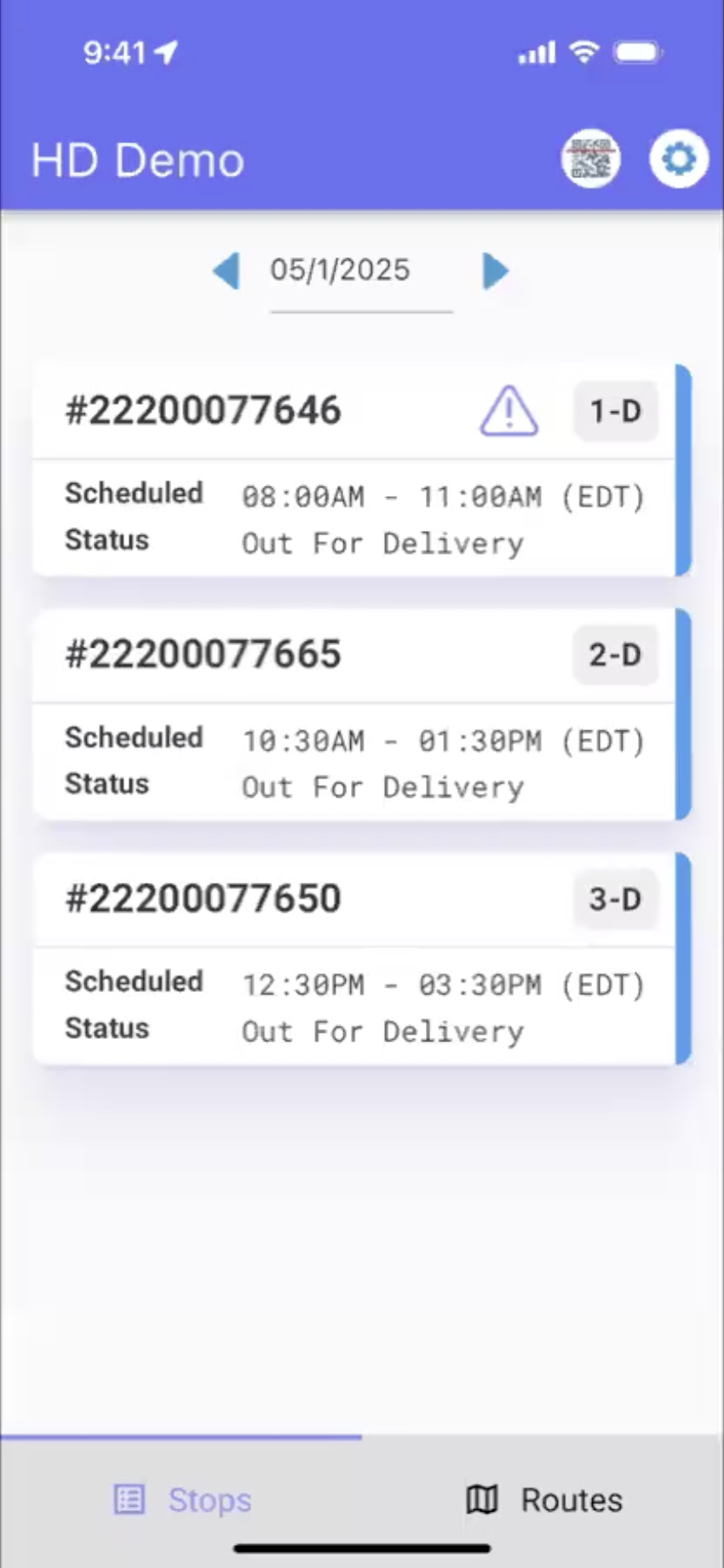The image size is (724, 1568).
Task: Switch to the Routes tab
Action: coord(543,1500)
